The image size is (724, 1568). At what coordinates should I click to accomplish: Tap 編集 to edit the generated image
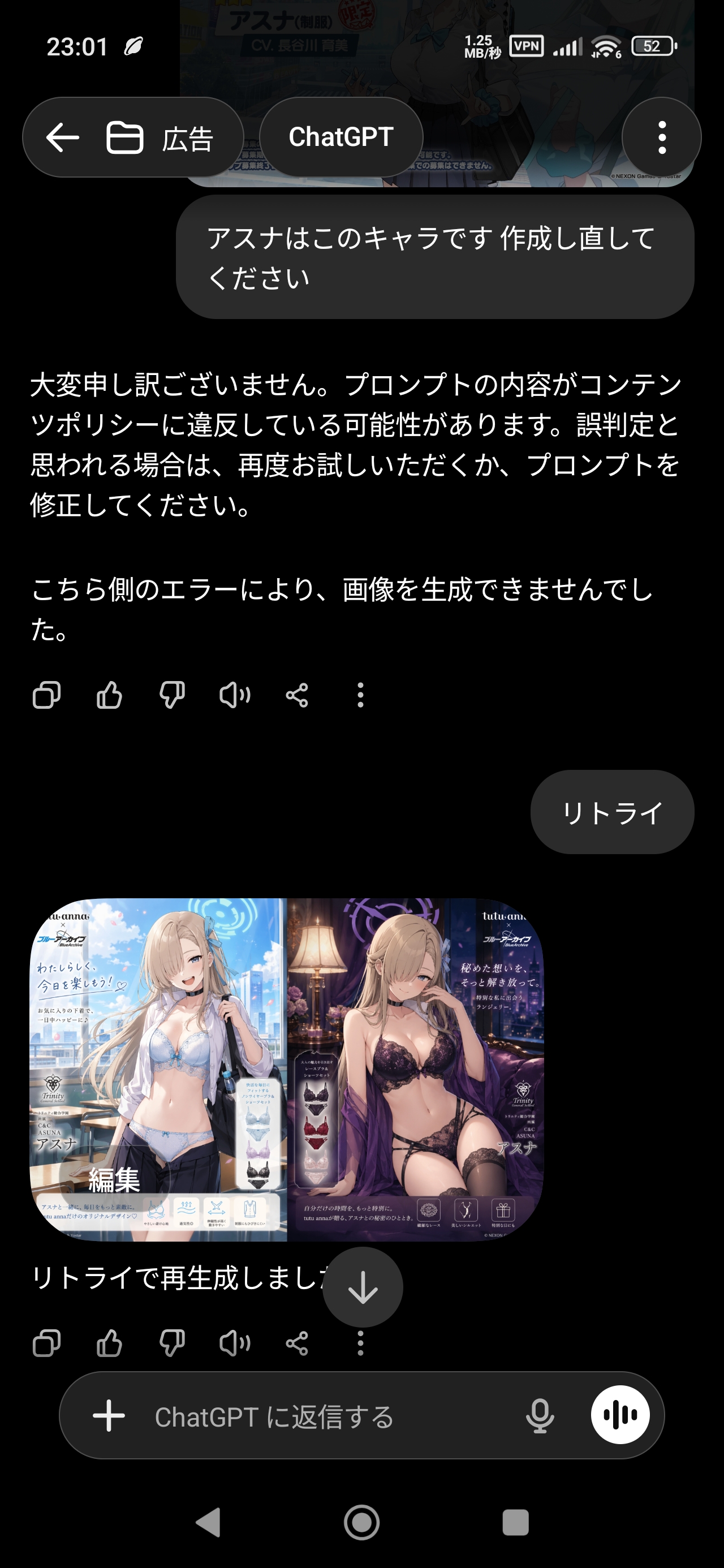click(114, 1179)
